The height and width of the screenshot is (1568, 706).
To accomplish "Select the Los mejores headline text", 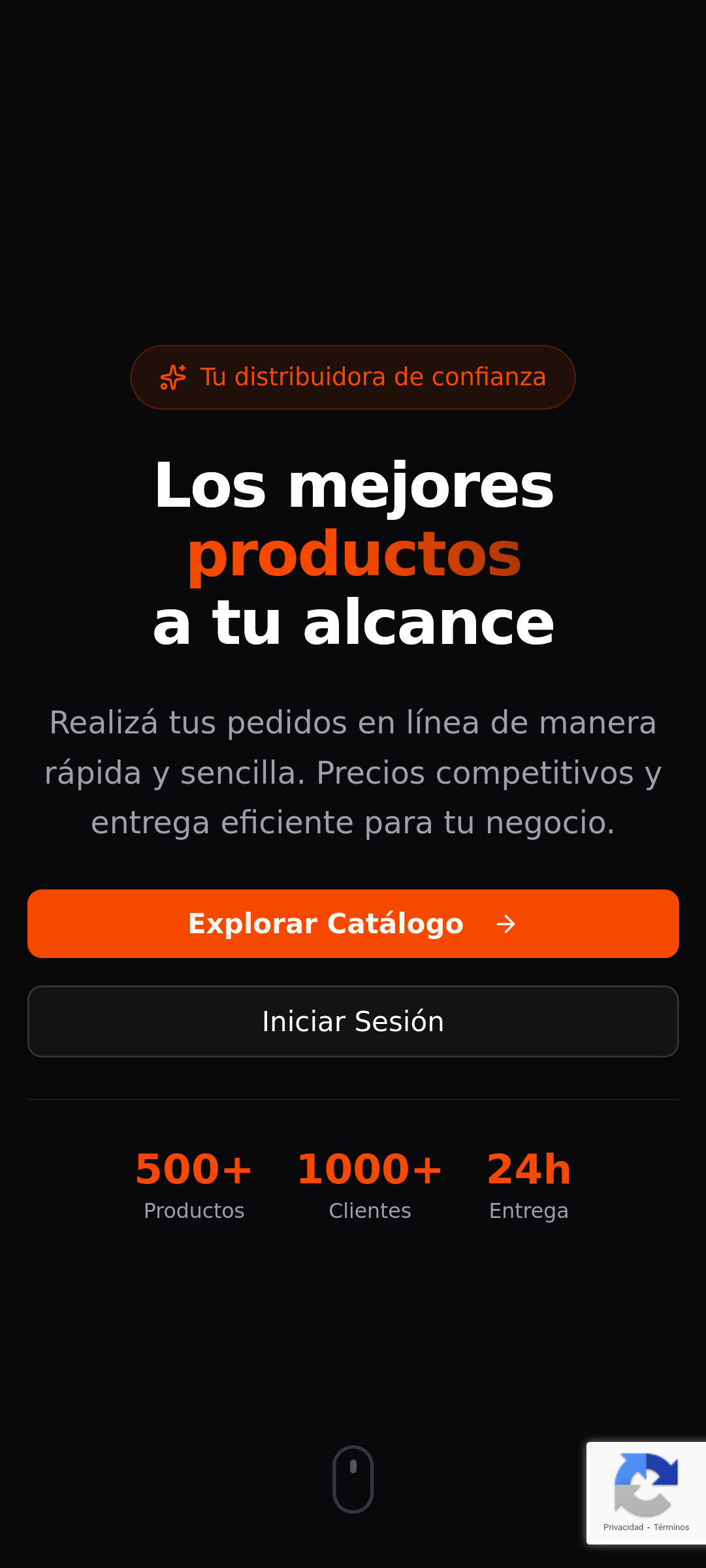I will point(353,485).
